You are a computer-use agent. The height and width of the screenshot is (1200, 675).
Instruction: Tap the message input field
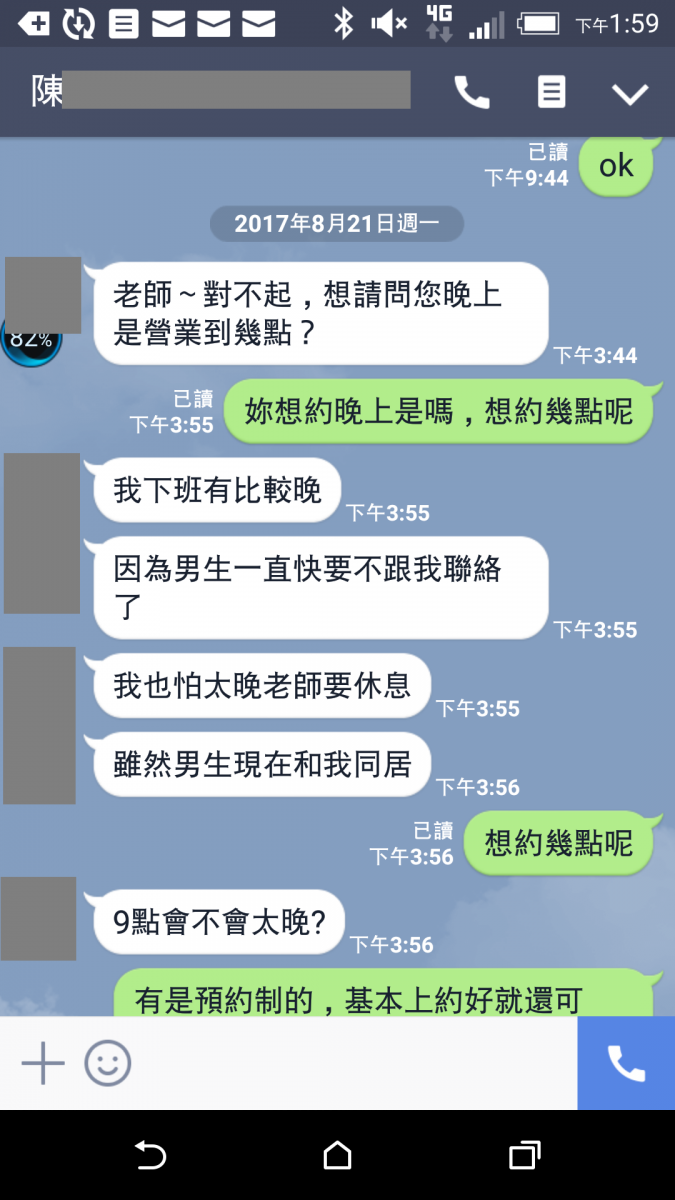(x=350, y=1062)
